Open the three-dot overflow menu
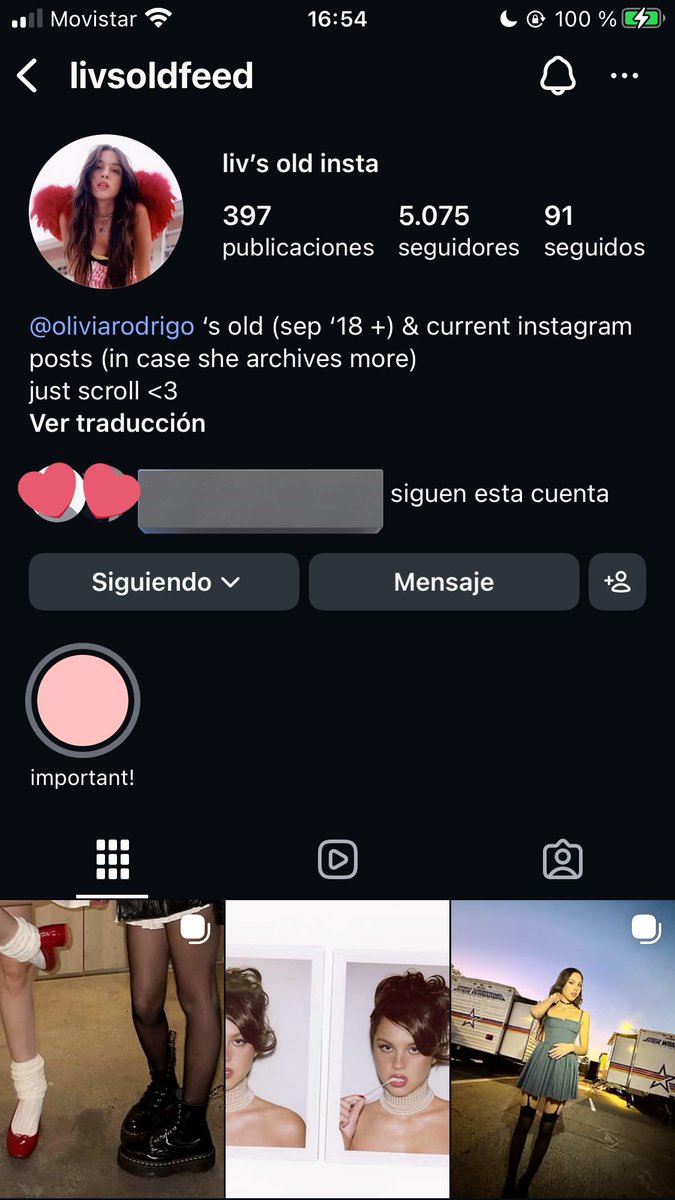 pyautogui.click(x=624, y=76)
